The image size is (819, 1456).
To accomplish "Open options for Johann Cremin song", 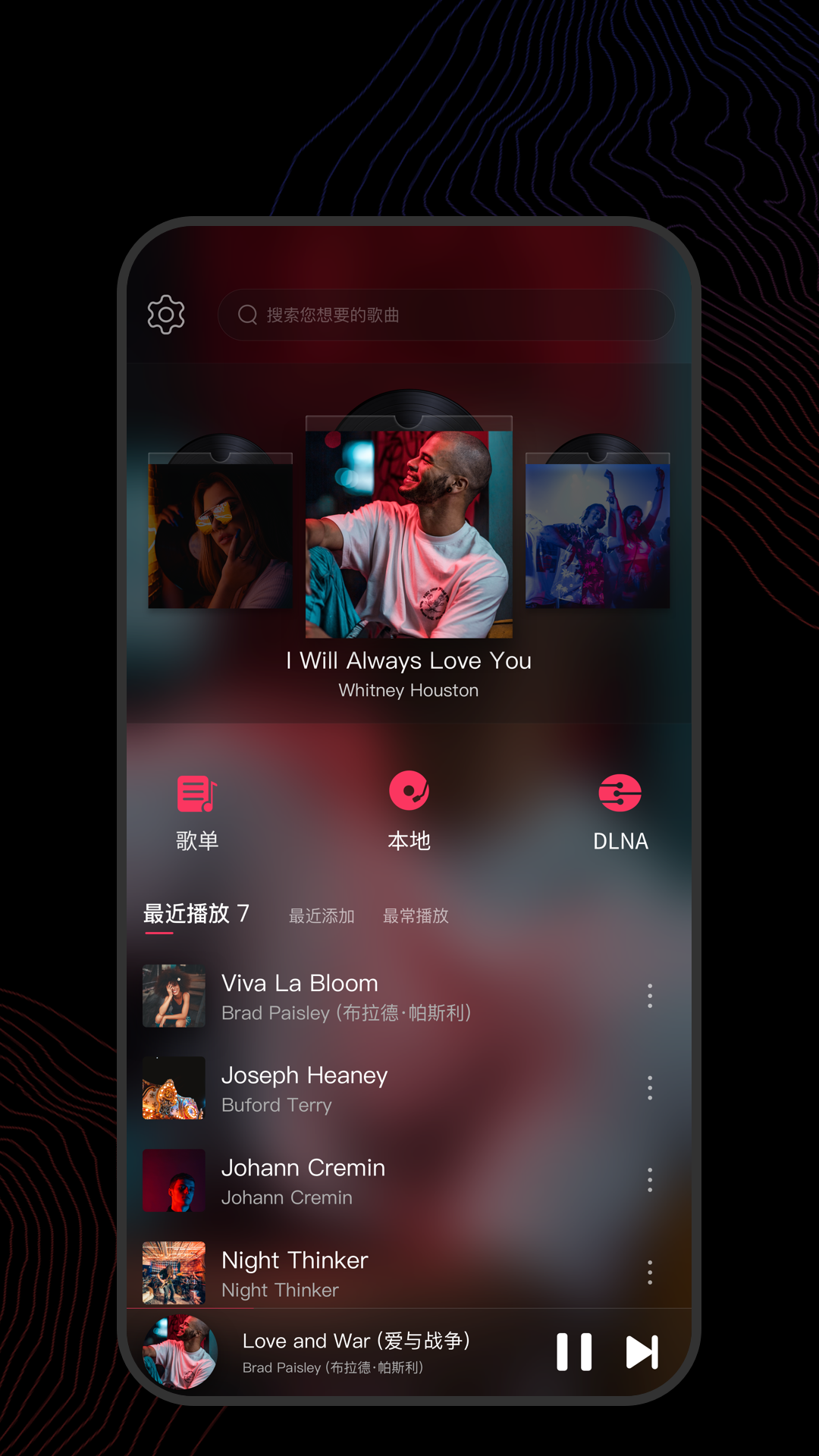I will coord(649,1181).
